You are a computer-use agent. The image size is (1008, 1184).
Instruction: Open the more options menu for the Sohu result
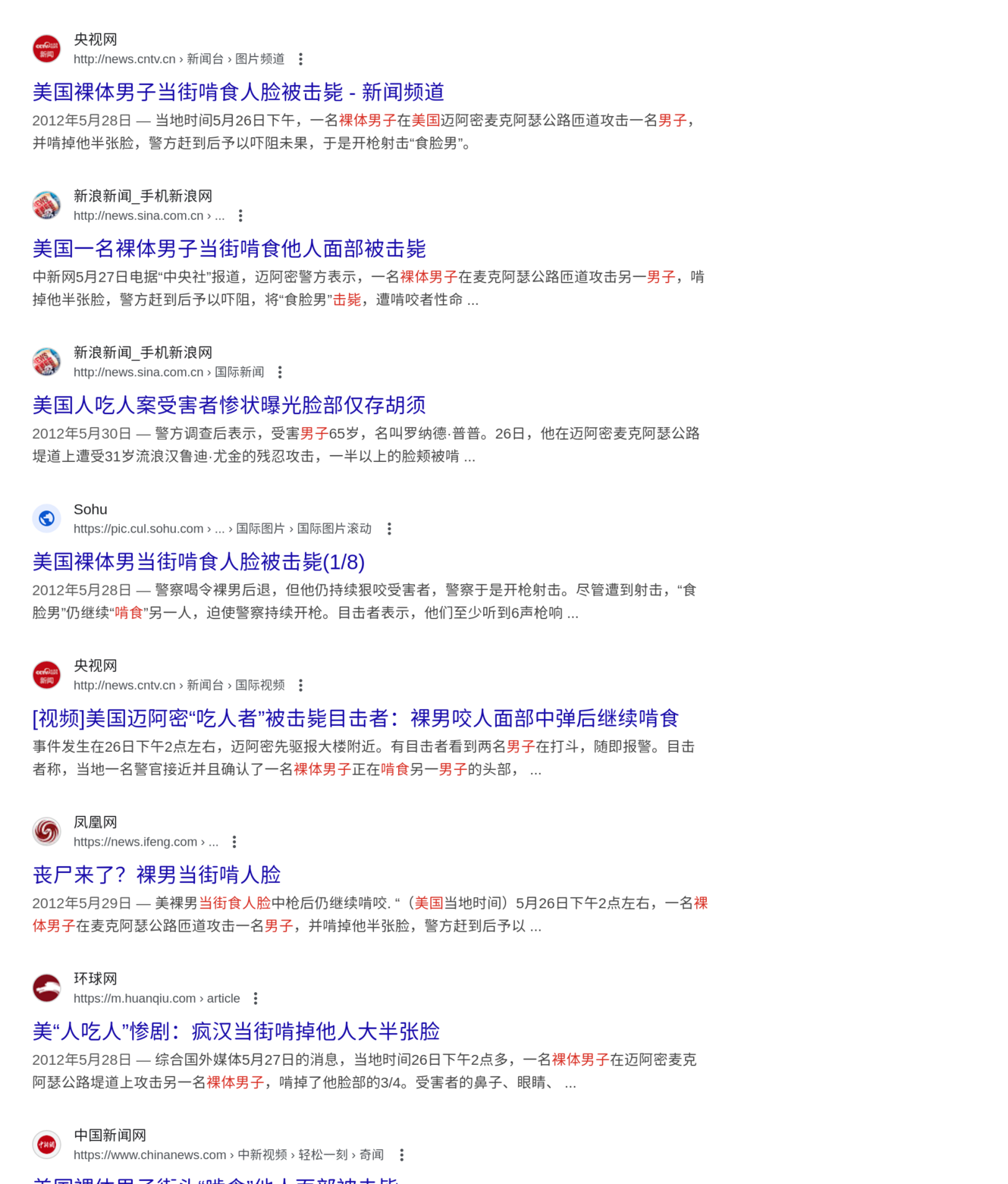point(389,529)
